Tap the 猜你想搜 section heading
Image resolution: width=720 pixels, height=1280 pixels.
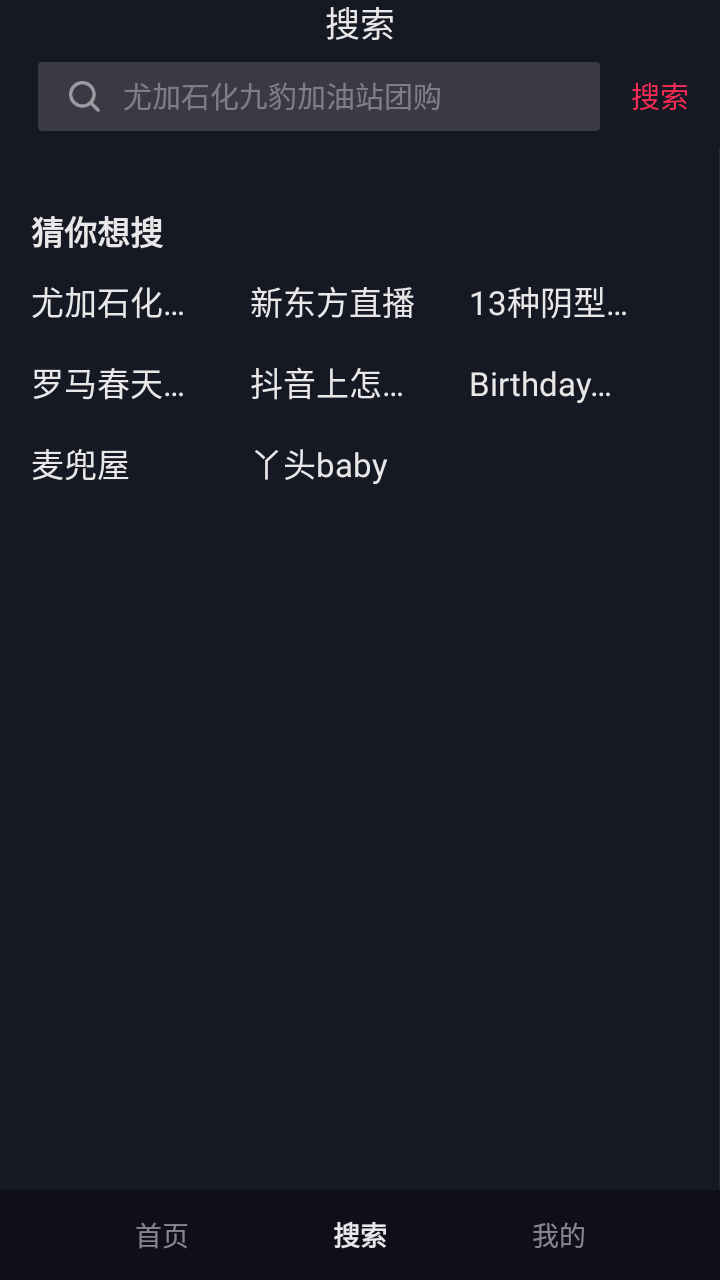98,232
